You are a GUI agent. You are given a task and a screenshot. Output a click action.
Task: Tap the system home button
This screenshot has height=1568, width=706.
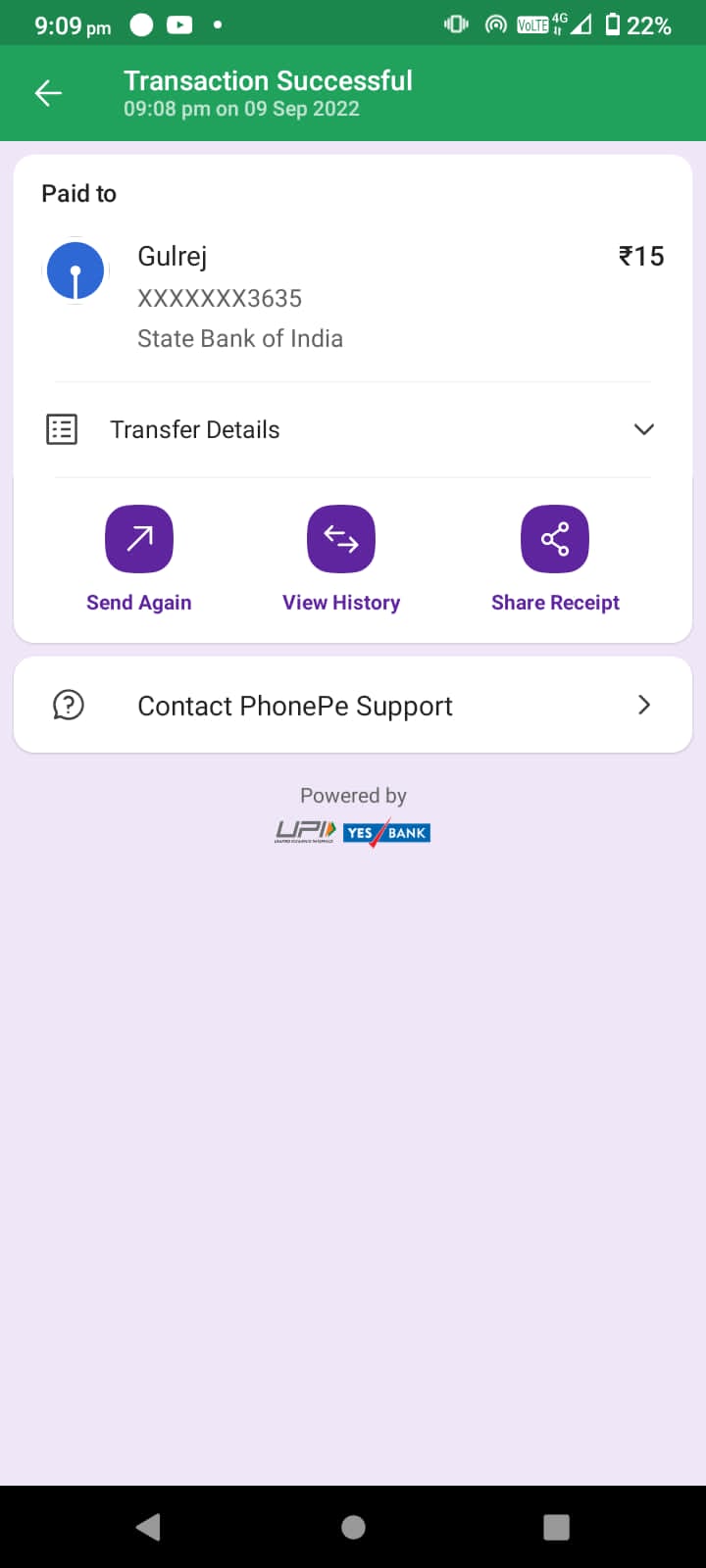[353, 1527]
